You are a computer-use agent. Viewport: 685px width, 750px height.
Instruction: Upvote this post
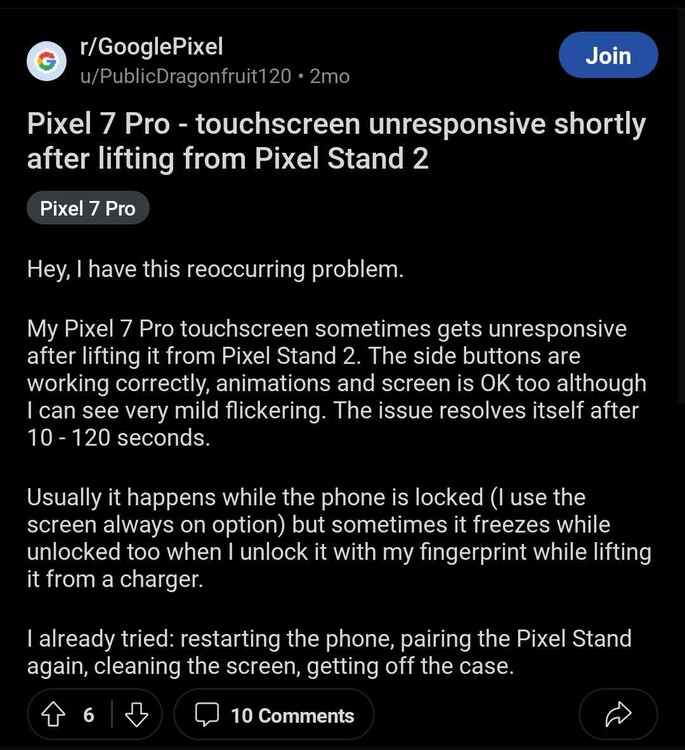tap(52, 715)
